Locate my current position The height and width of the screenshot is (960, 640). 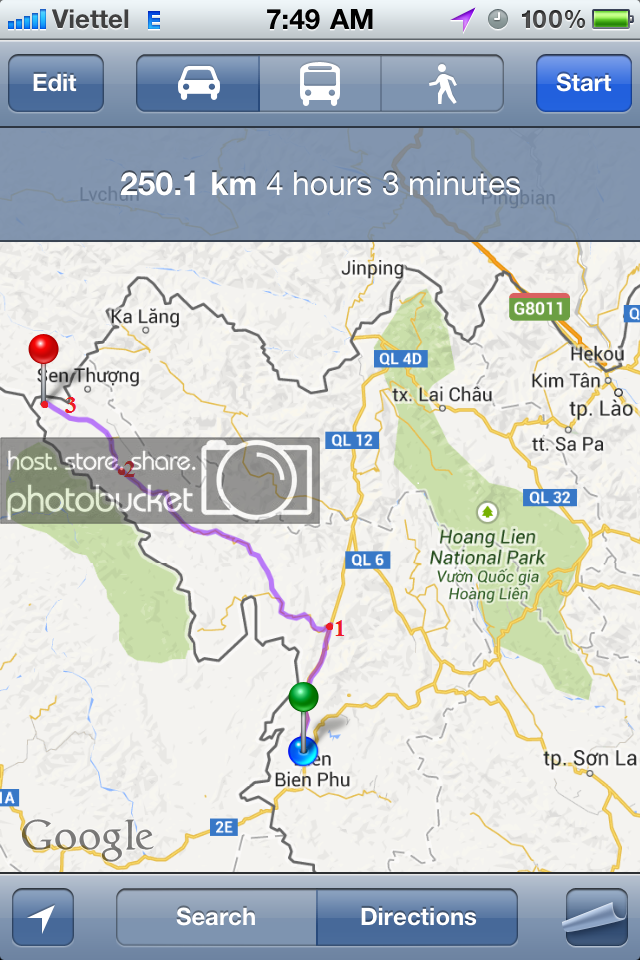coord(43,917)
